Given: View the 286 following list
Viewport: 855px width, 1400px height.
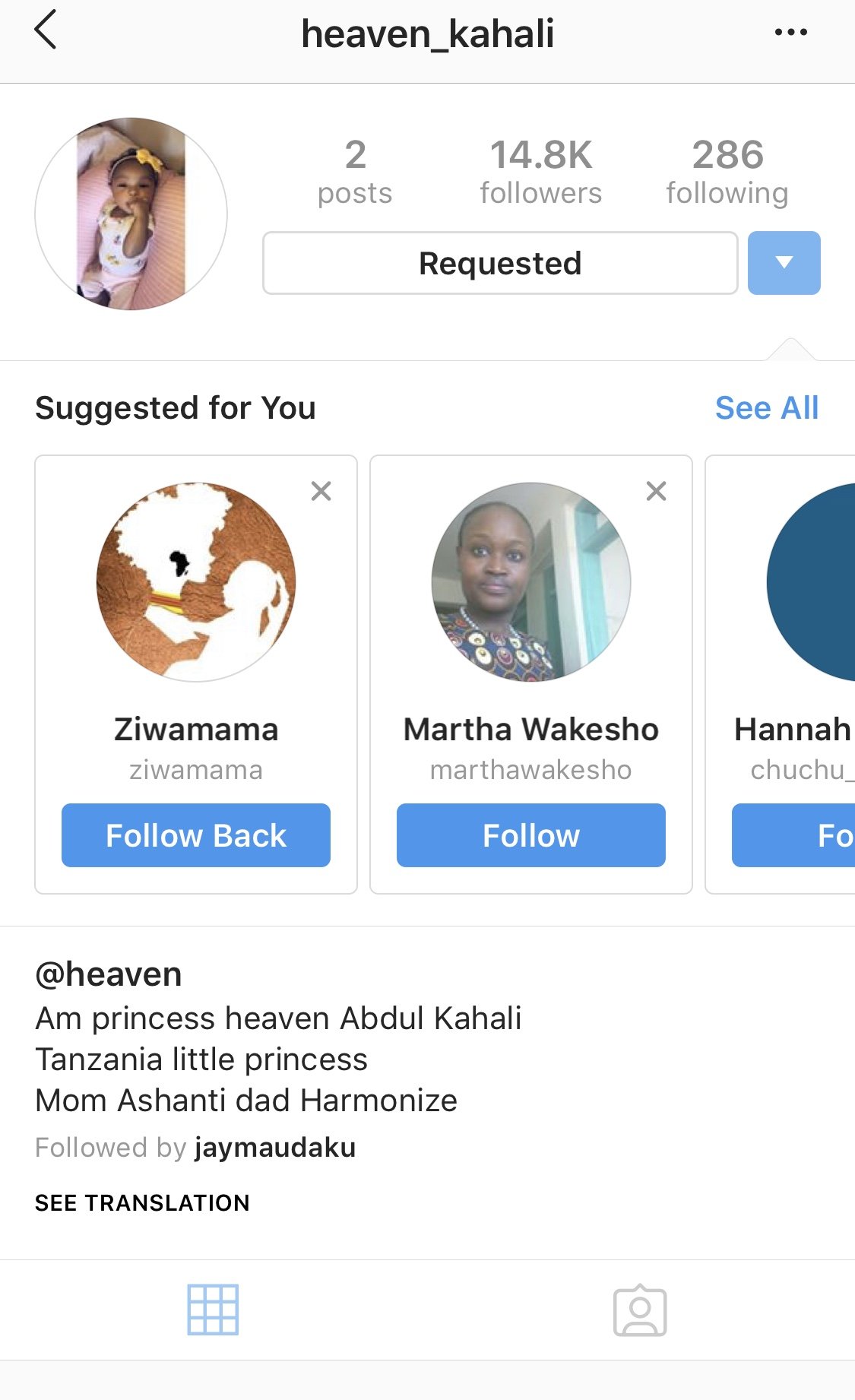Looking at the screenshot, I should tap(727, 172).
